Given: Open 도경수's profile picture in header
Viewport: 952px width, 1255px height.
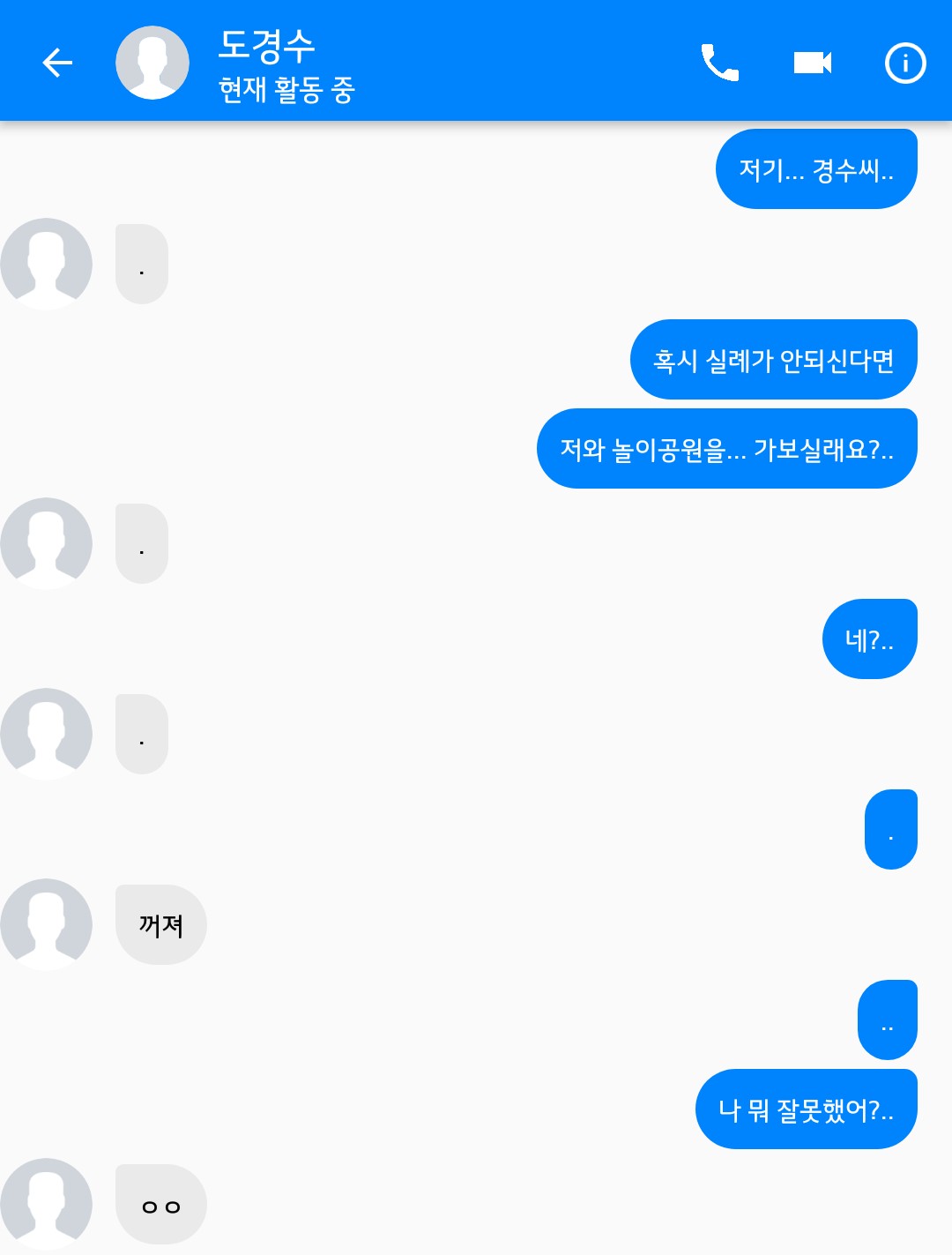Looking at the screenshot, I should 152,63.
